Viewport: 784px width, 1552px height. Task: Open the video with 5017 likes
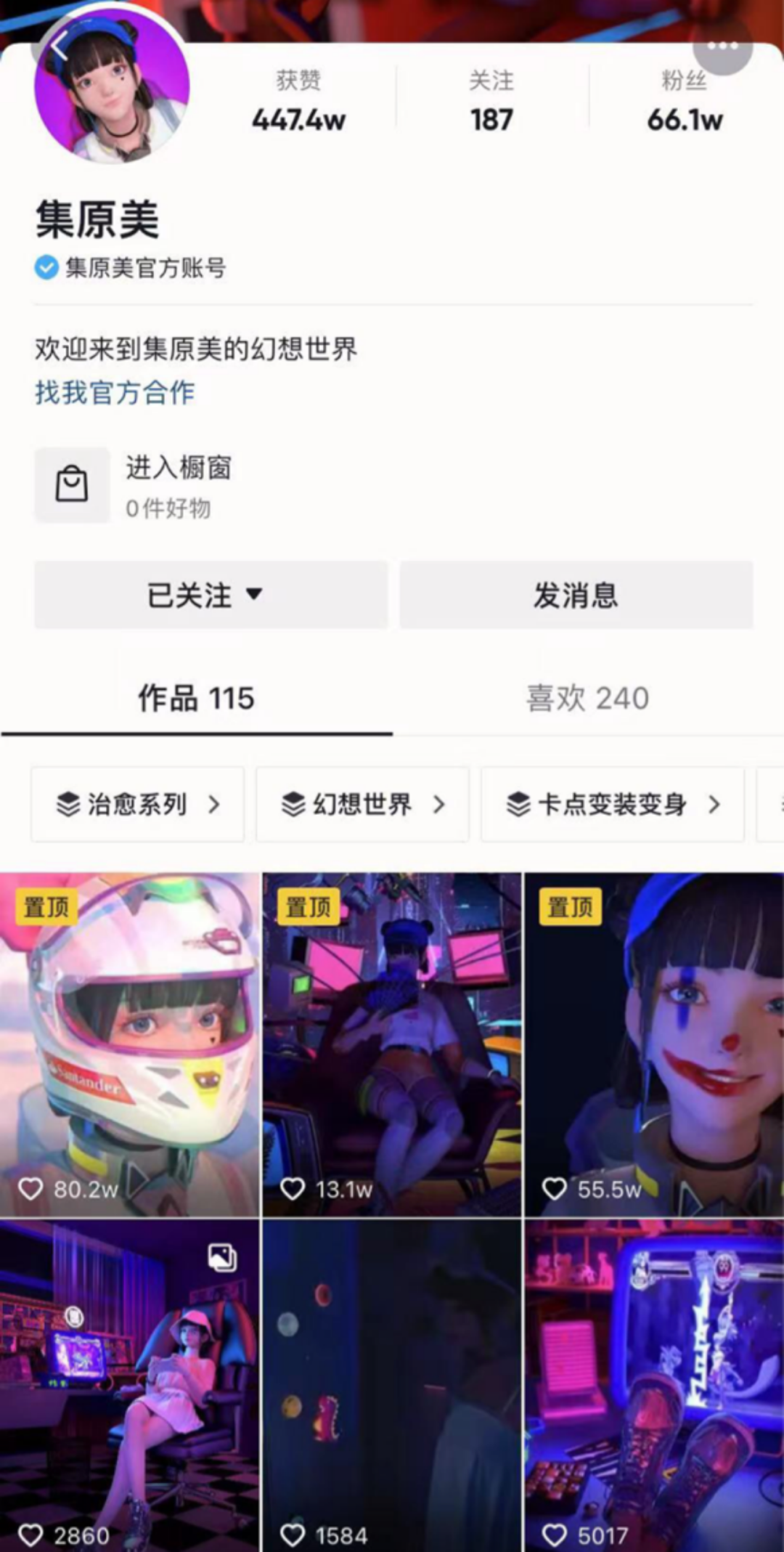654,1386
